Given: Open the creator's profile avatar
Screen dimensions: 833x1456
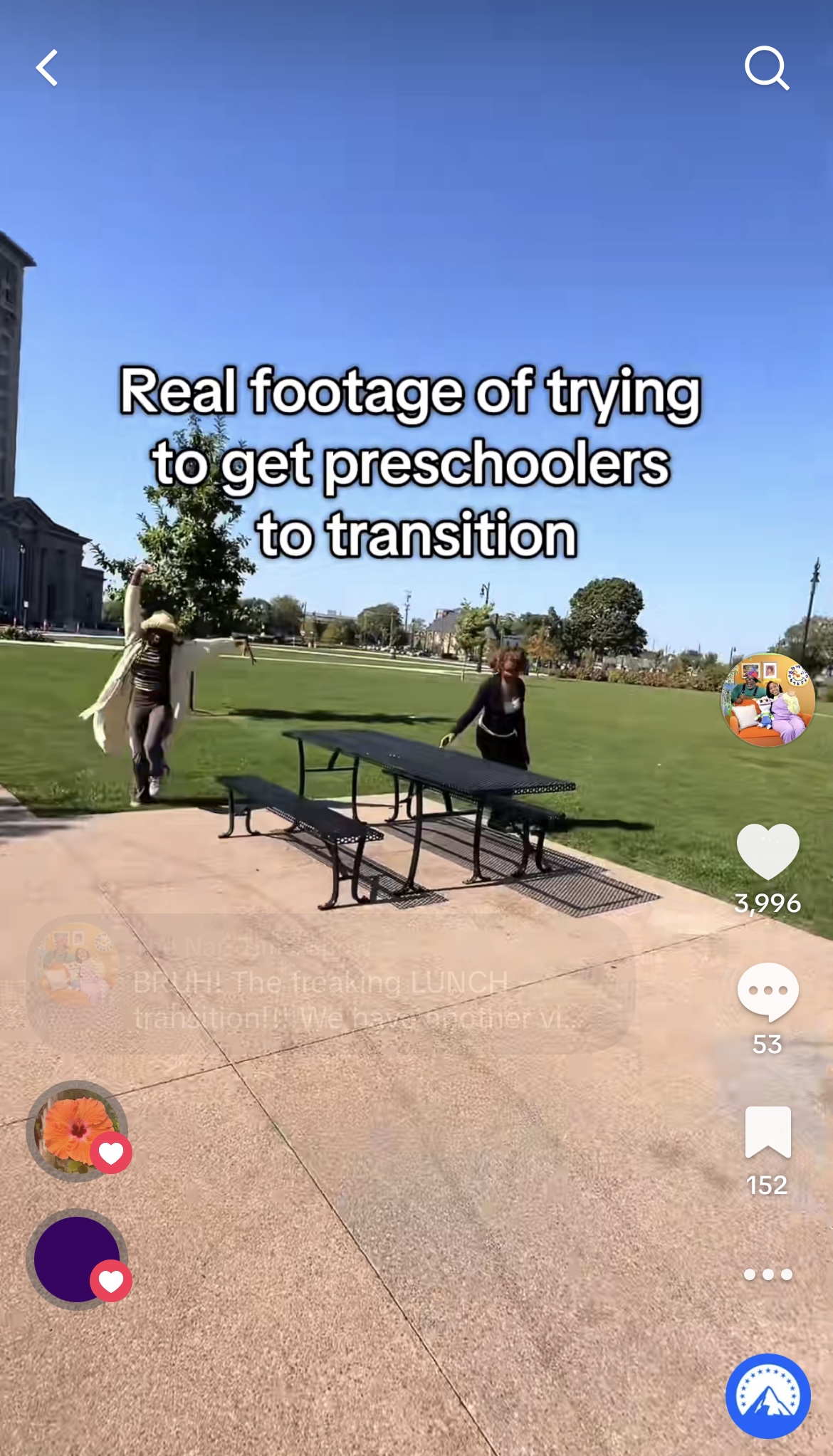Looking at the screenshot, I should pyautogui.click(x=767, y=699).
